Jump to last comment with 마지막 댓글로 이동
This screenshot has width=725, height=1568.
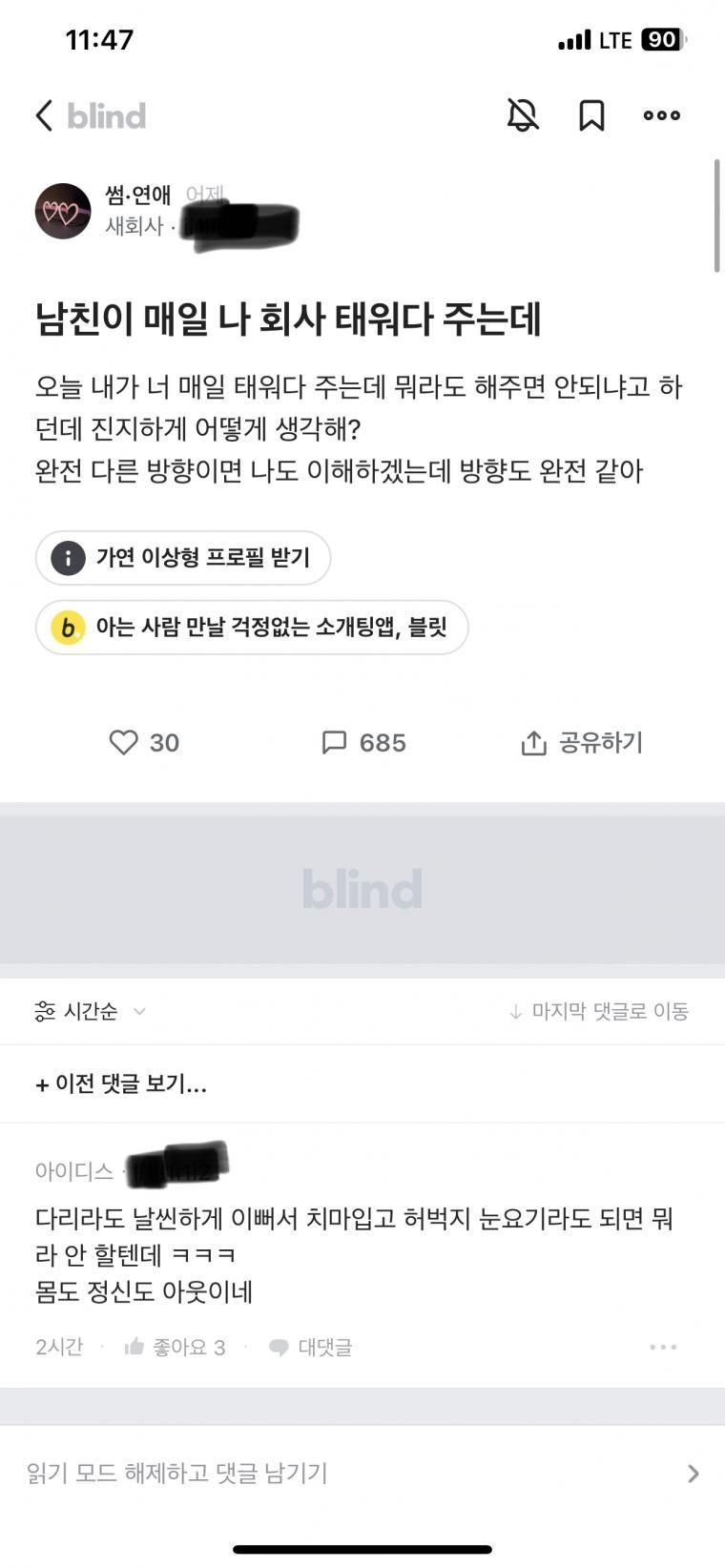click(x=598, y=1011)
